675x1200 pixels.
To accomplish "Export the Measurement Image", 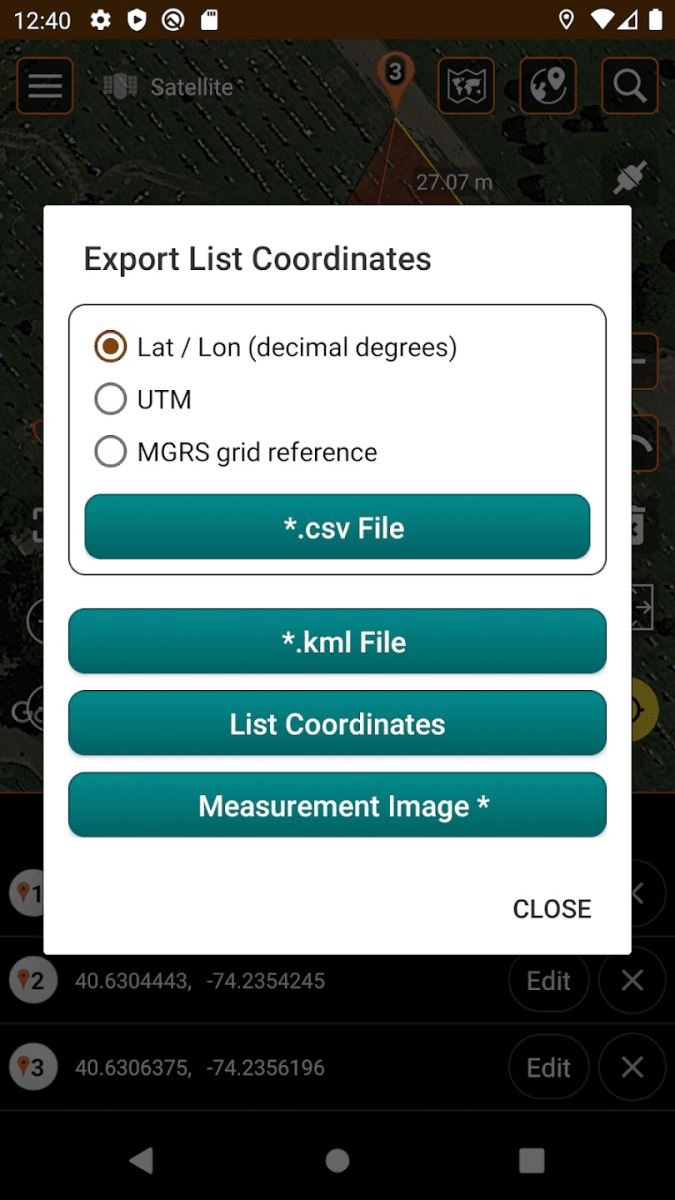I will tap(337, 806).
